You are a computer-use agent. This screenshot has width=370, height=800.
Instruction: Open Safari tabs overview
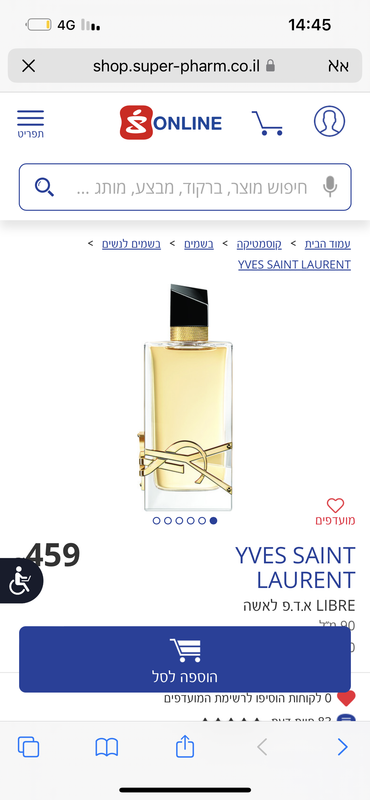[29, 747]
